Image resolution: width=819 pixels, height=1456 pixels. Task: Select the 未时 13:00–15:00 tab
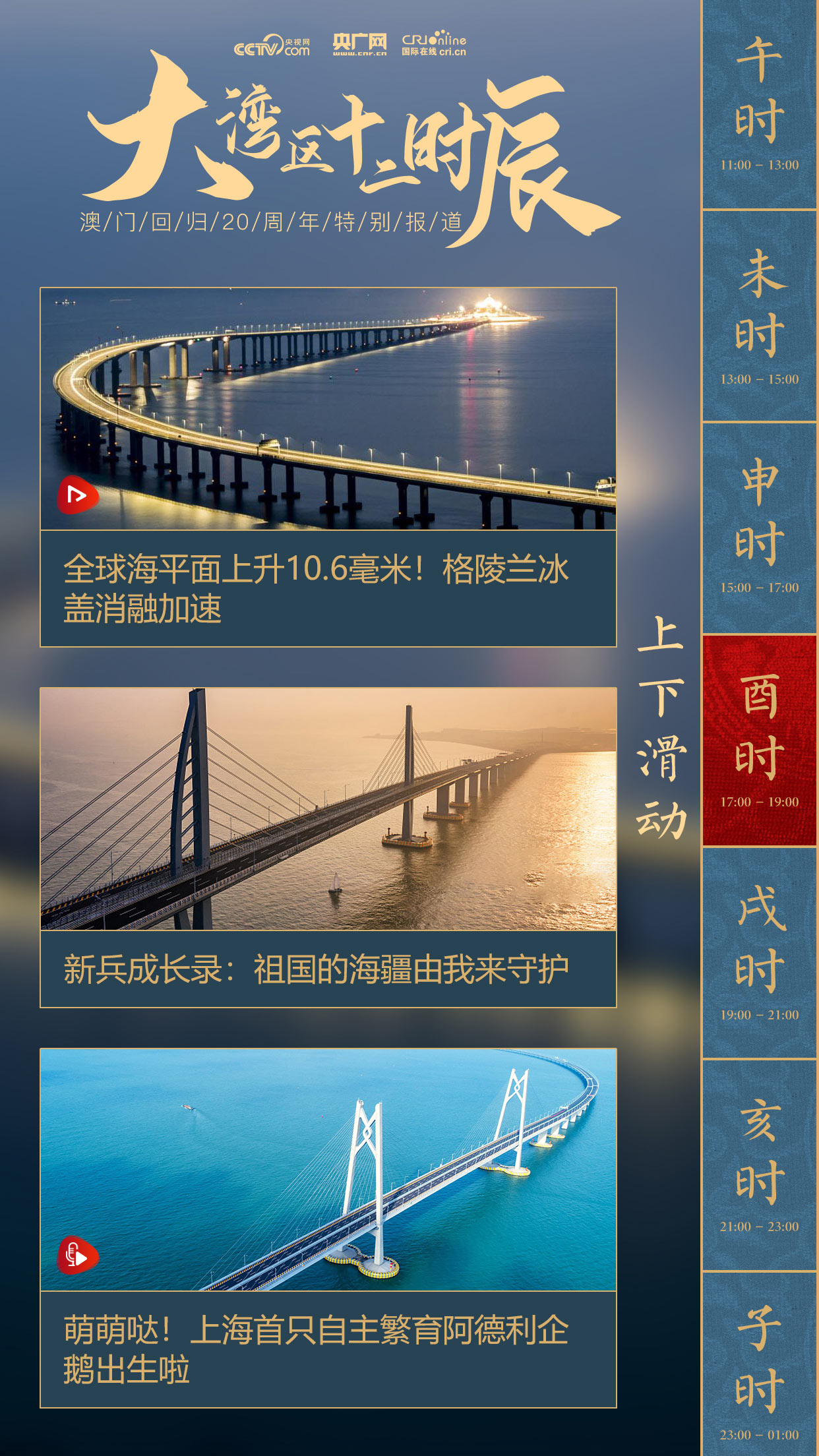(x=759, y=317)
